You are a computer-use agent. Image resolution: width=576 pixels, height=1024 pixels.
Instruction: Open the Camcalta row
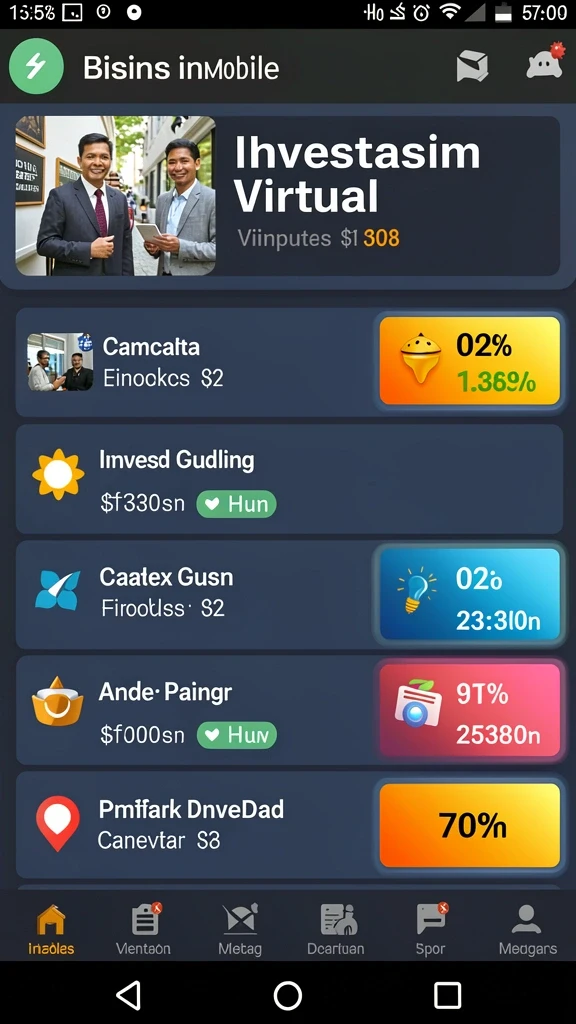289,362
